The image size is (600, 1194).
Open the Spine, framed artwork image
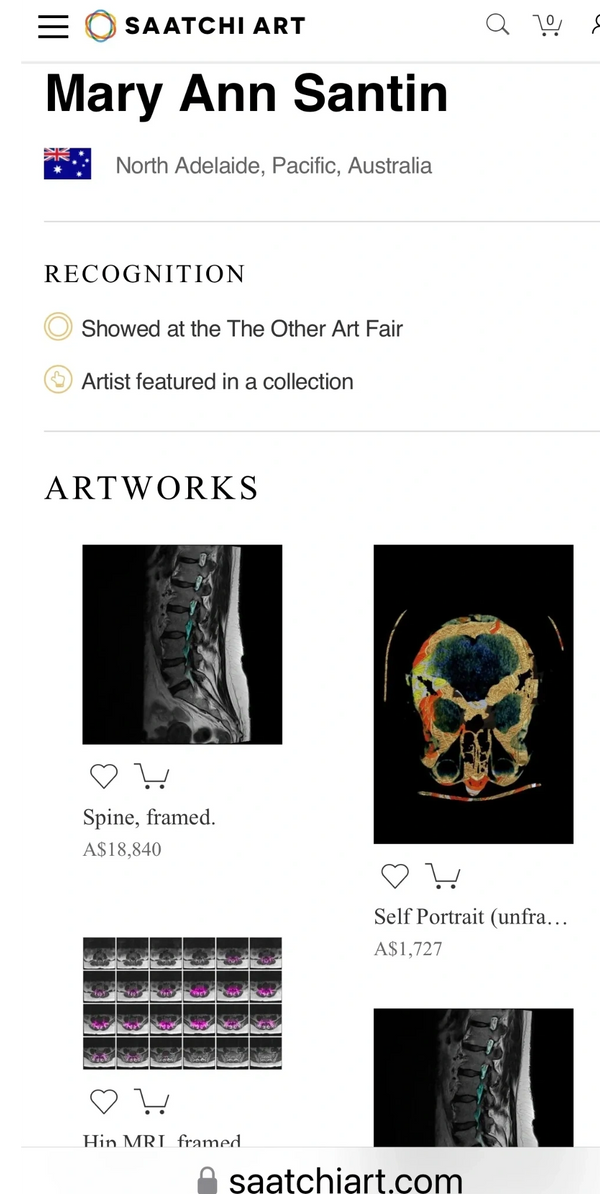(x=182, y=644)
